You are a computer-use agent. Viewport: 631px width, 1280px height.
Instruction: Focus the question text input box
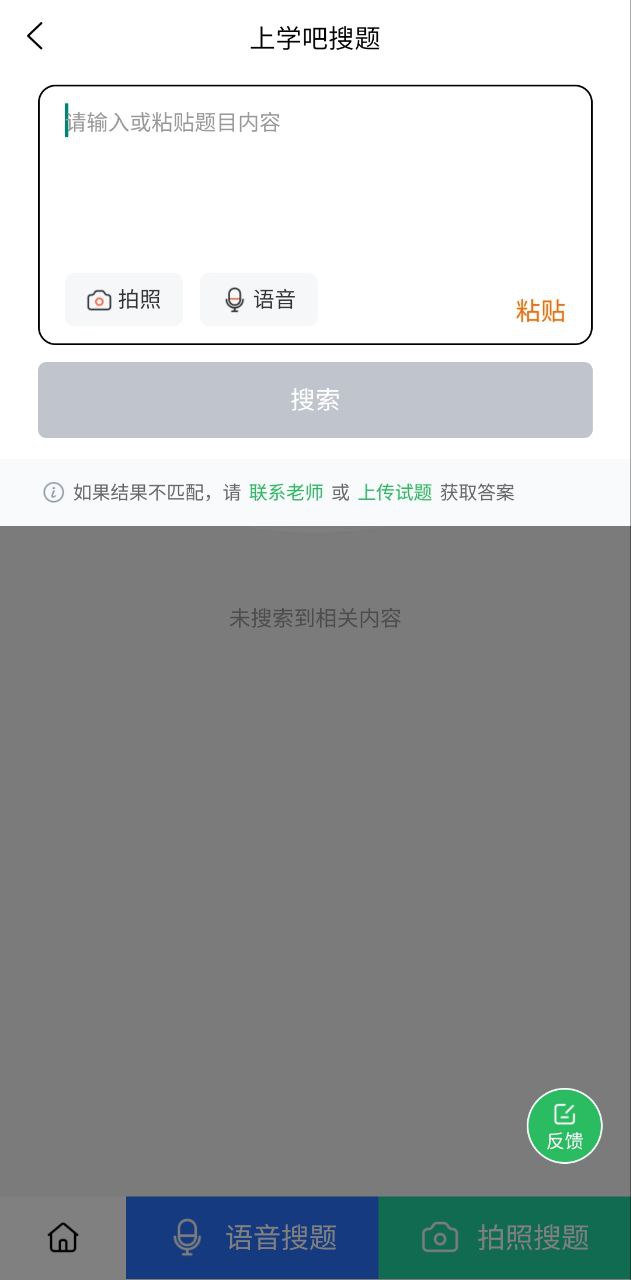point(315,180)
